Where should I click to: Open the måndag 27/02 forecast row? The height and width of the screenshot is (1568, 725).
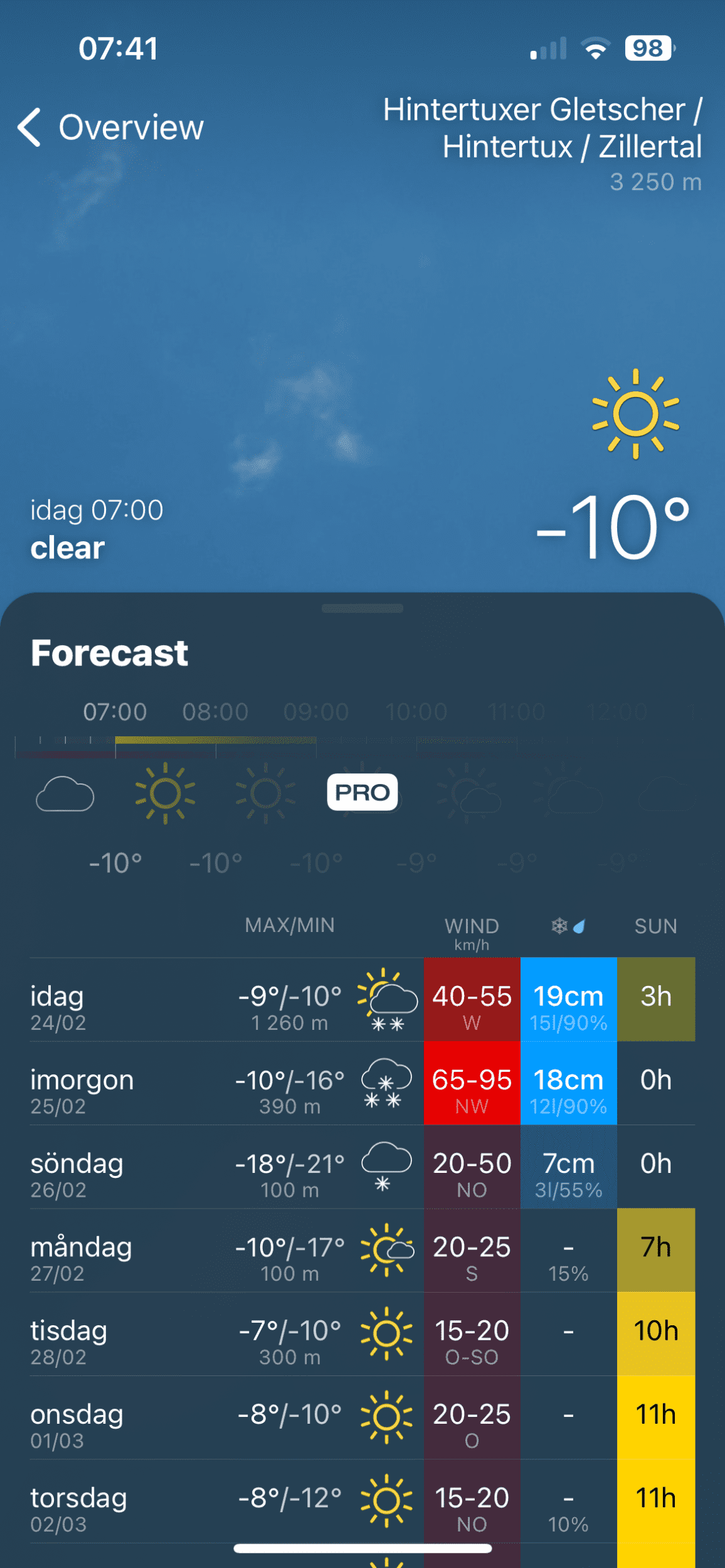[361, 1250]
